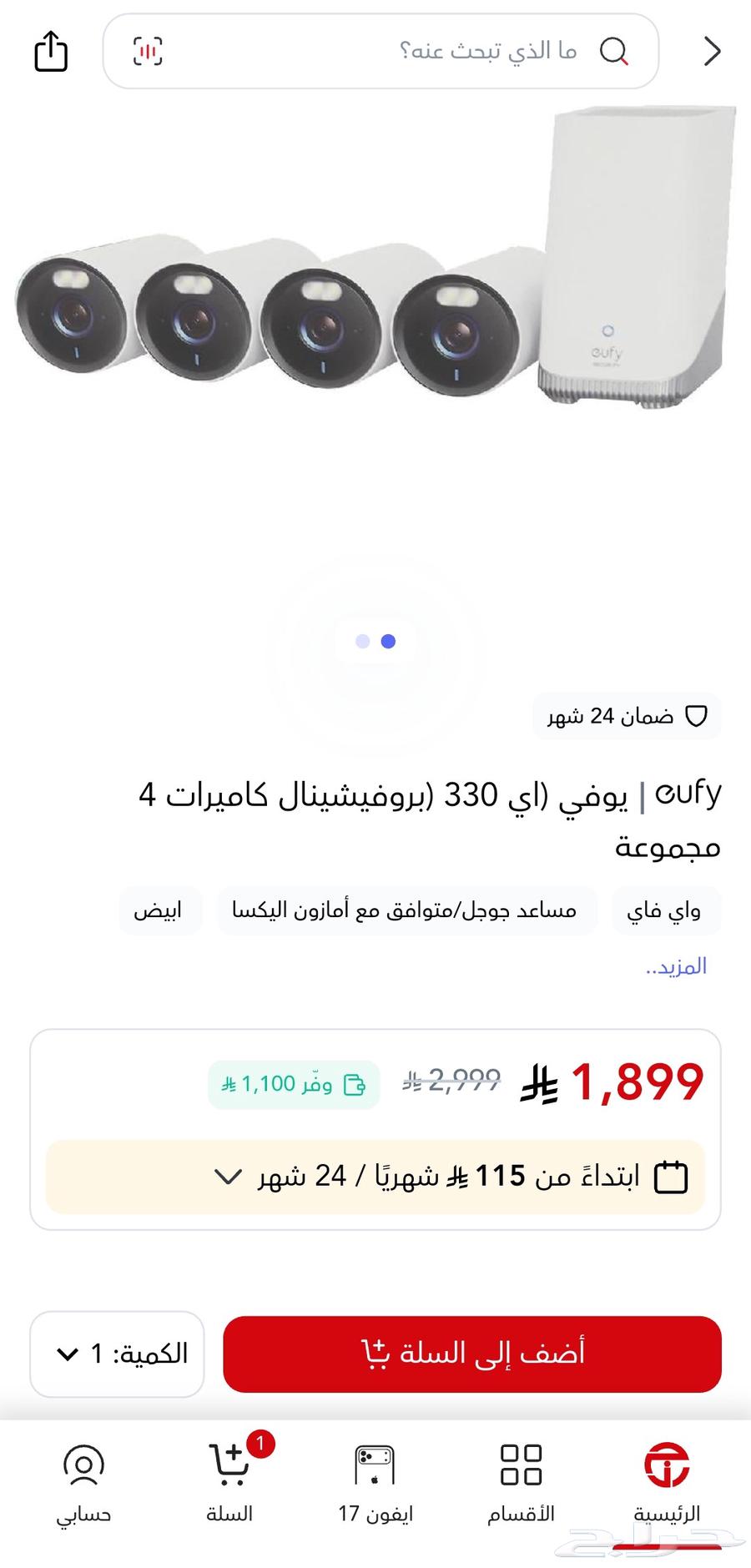The image size is (751, 1568).
Task: Open the الكمية quantity selector
Action: (x=115, y=1354)
